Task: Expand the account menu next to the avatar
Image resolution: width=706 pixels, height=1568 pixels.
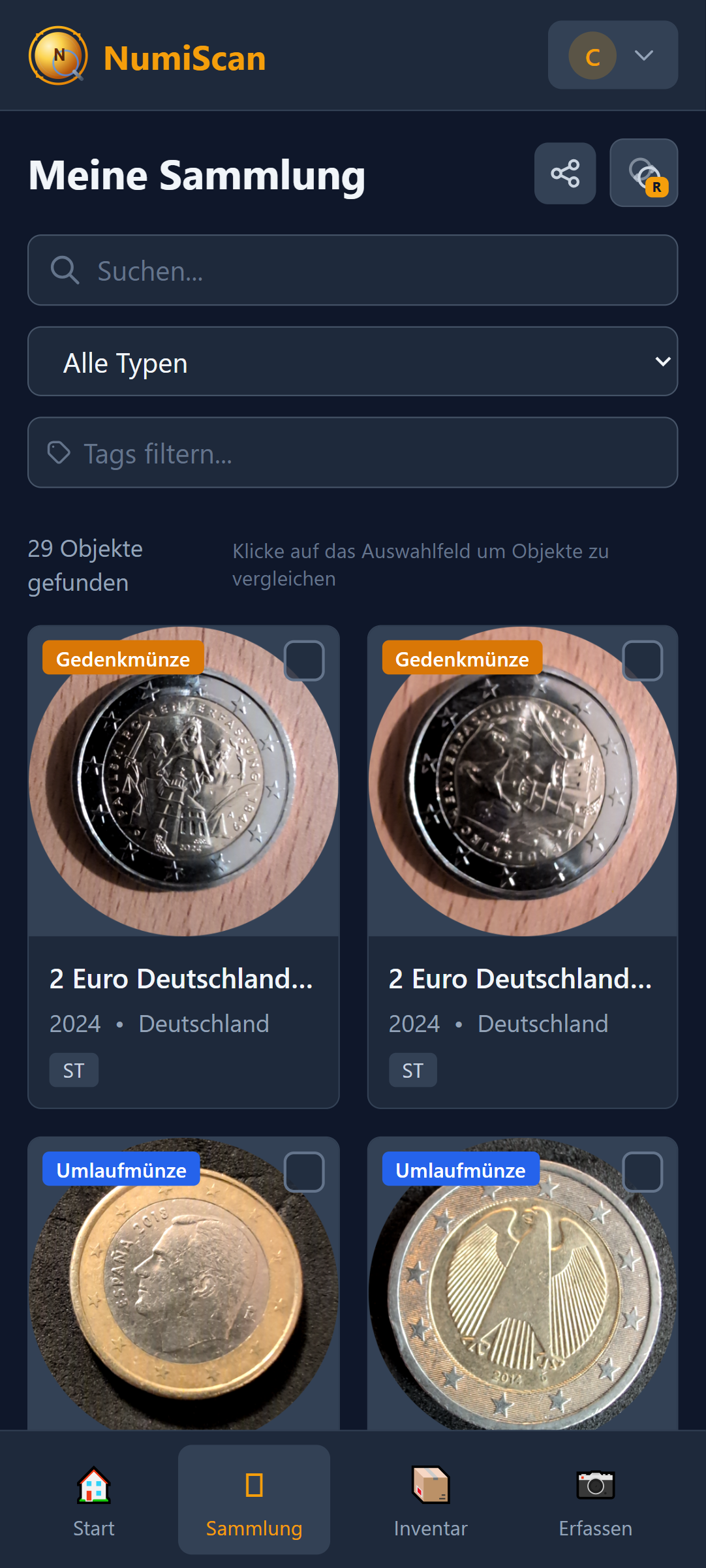Action: [644, 55]
